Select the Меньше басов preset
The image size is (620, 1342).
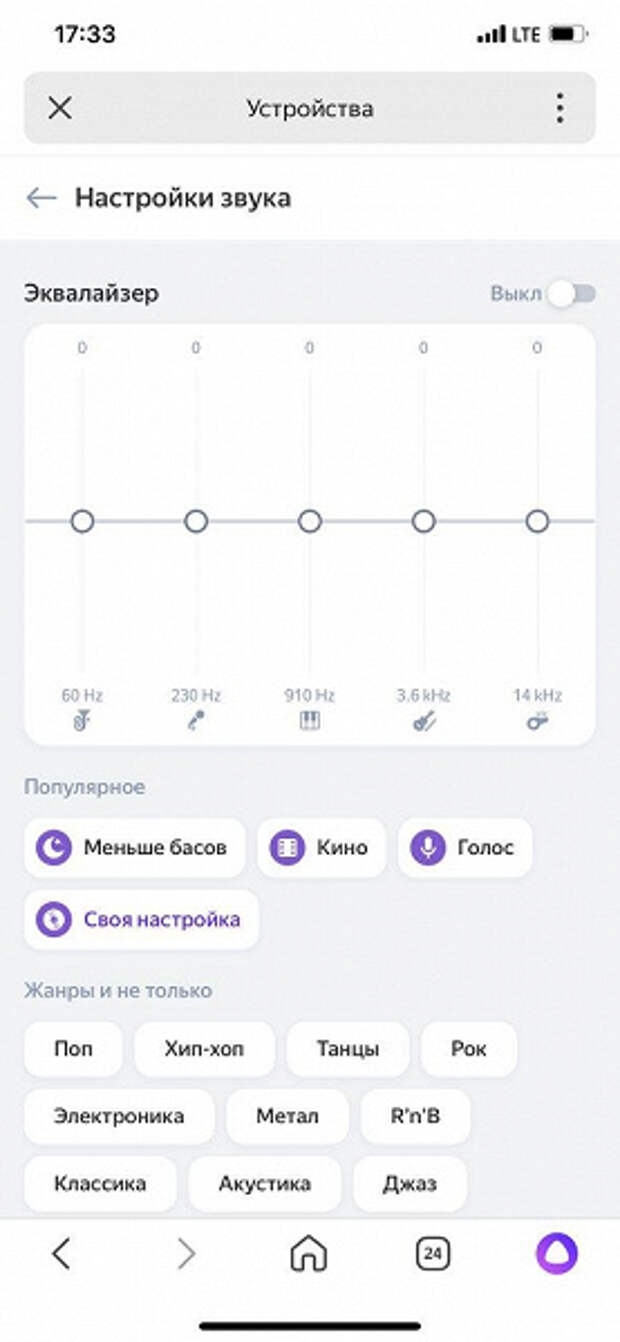pos(135,848)
